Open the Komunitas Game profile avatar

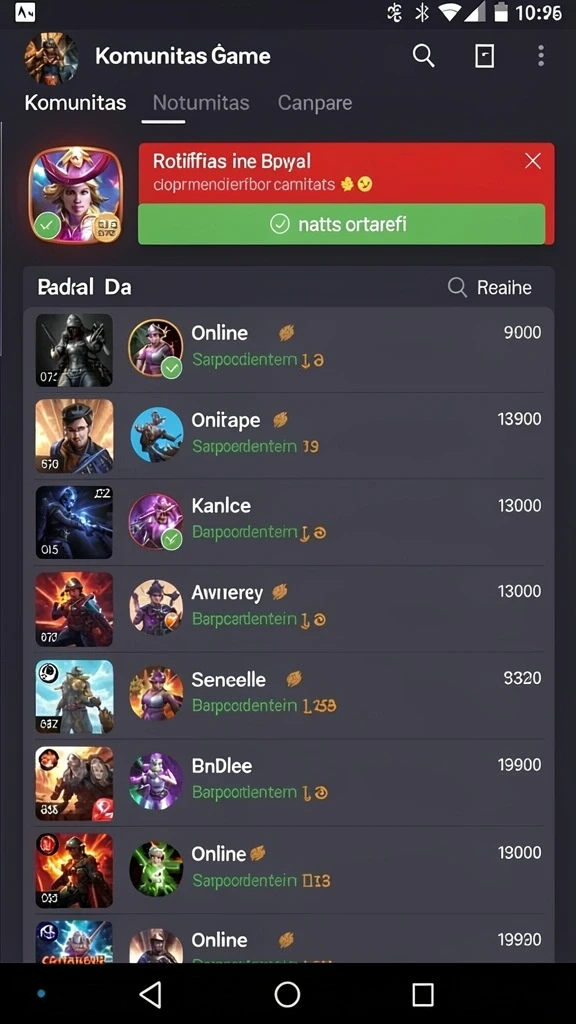(51, 57)
